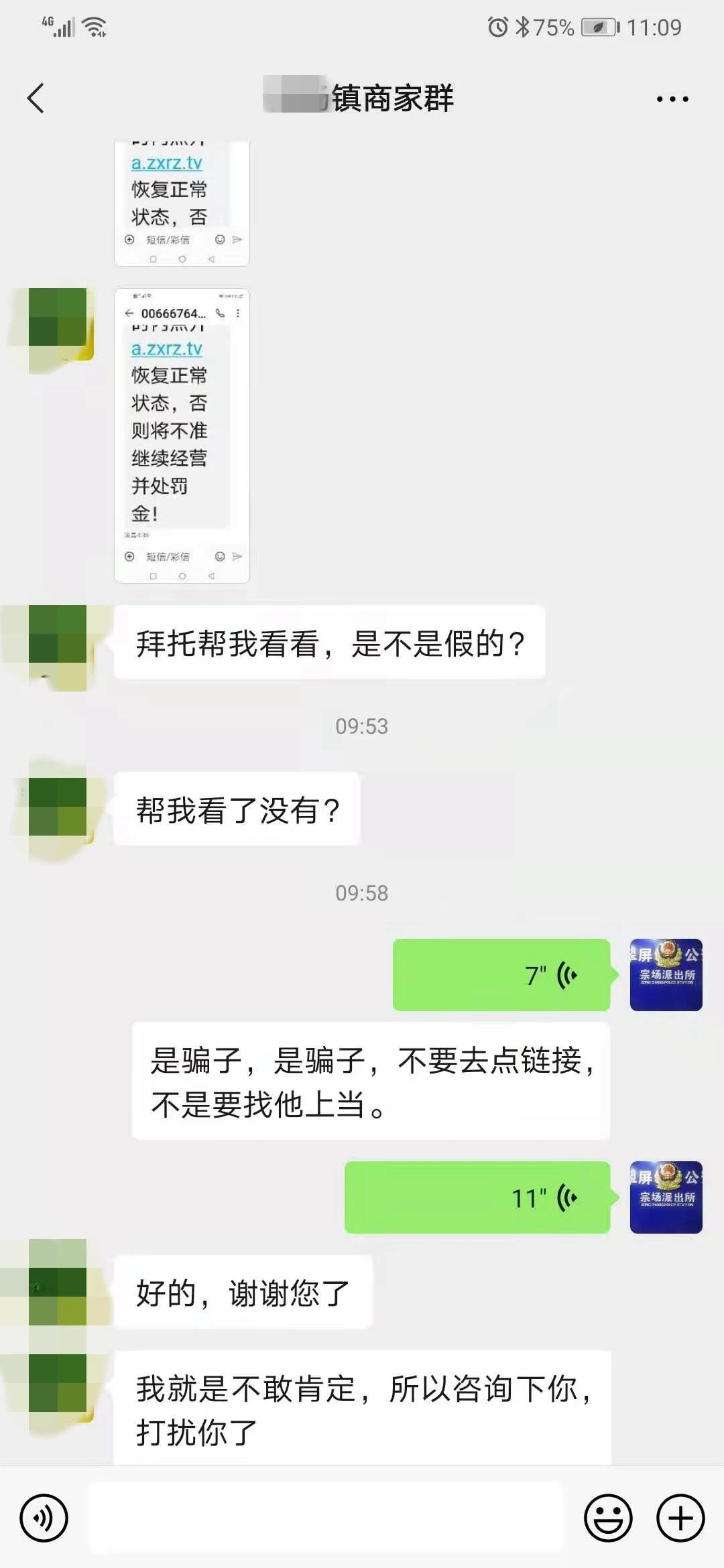Play the 11-second voice message
This screenshot has width=724, height=1568.
point(477,1197)
